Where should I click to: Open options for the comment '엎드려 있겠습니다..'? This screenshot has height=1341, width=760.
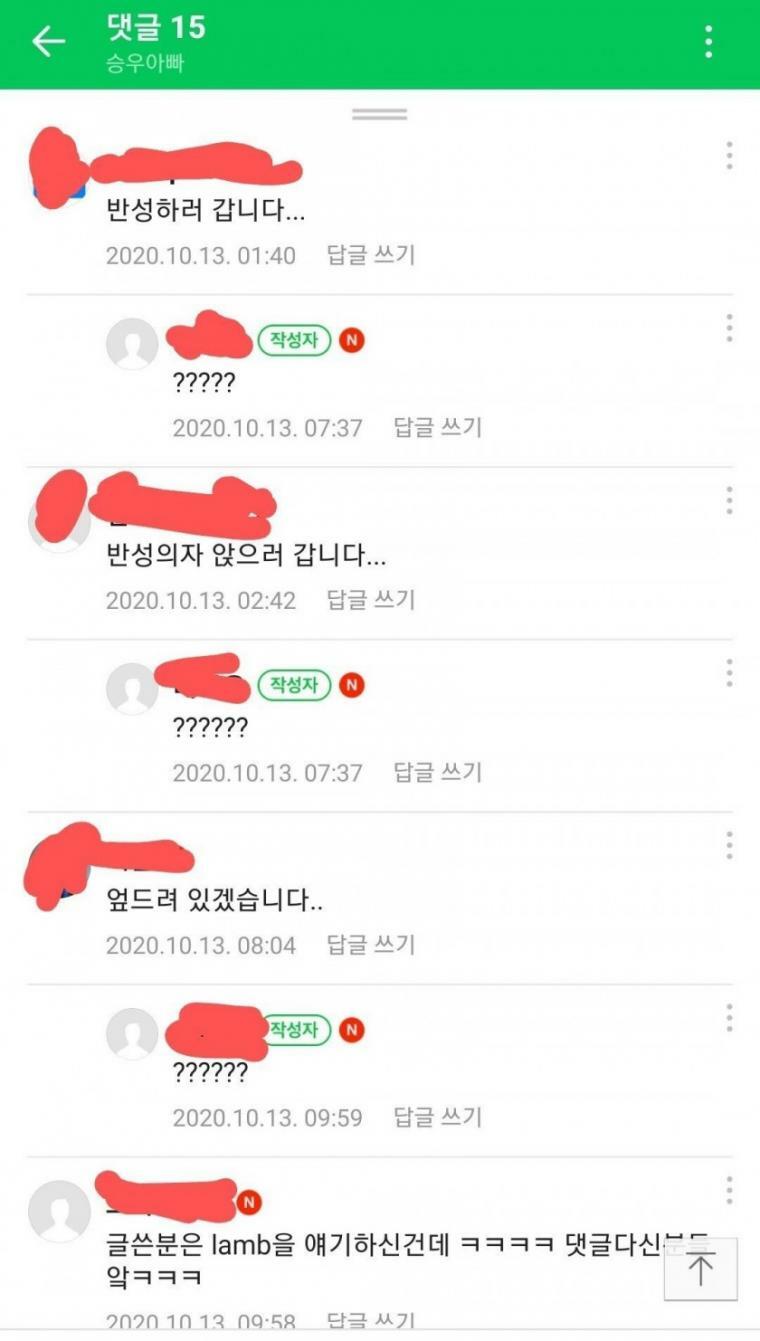[x=729, y=846]
